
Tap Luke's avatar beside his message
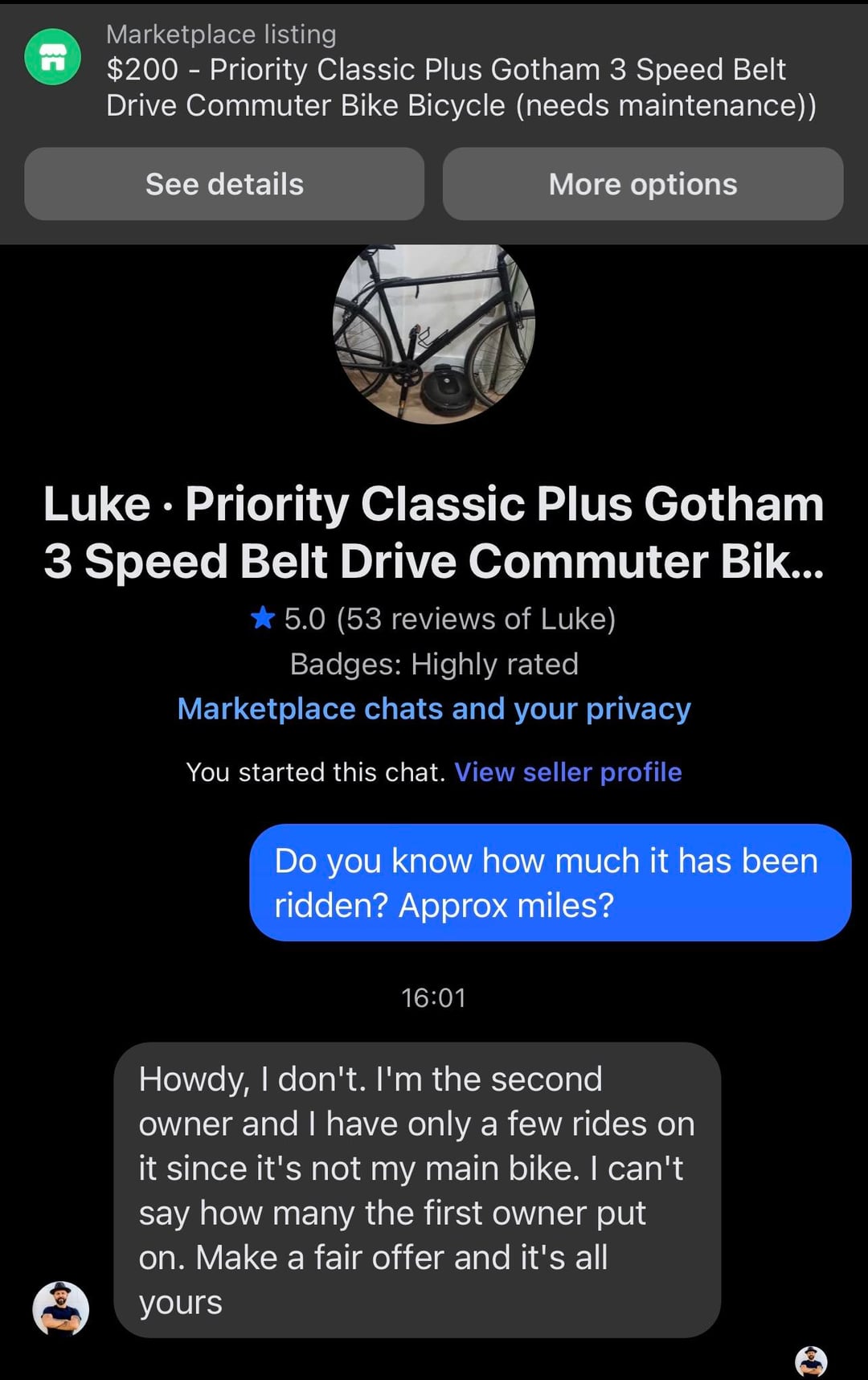pos(60,1308)
